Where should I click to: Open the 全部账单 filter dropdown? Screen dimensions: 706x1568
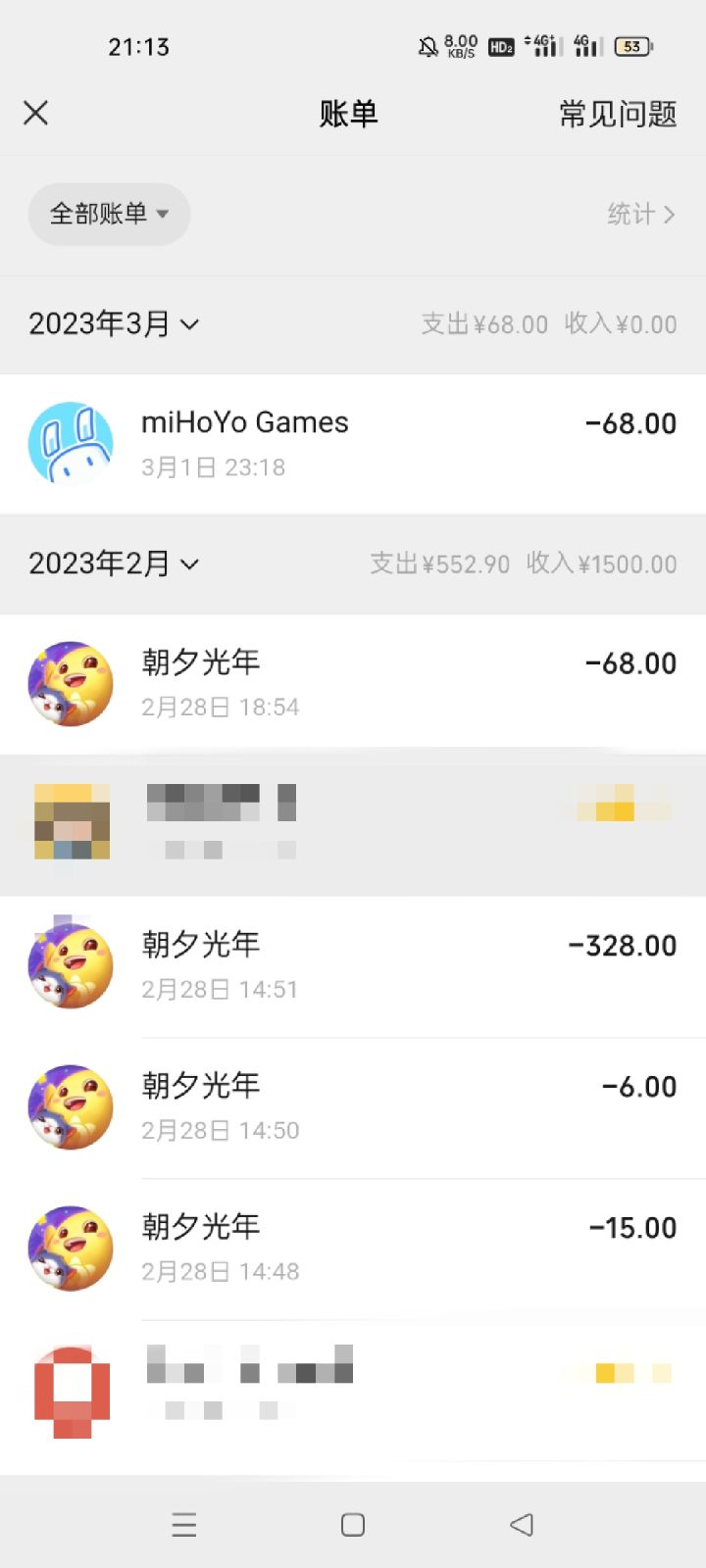coord(108,215)
